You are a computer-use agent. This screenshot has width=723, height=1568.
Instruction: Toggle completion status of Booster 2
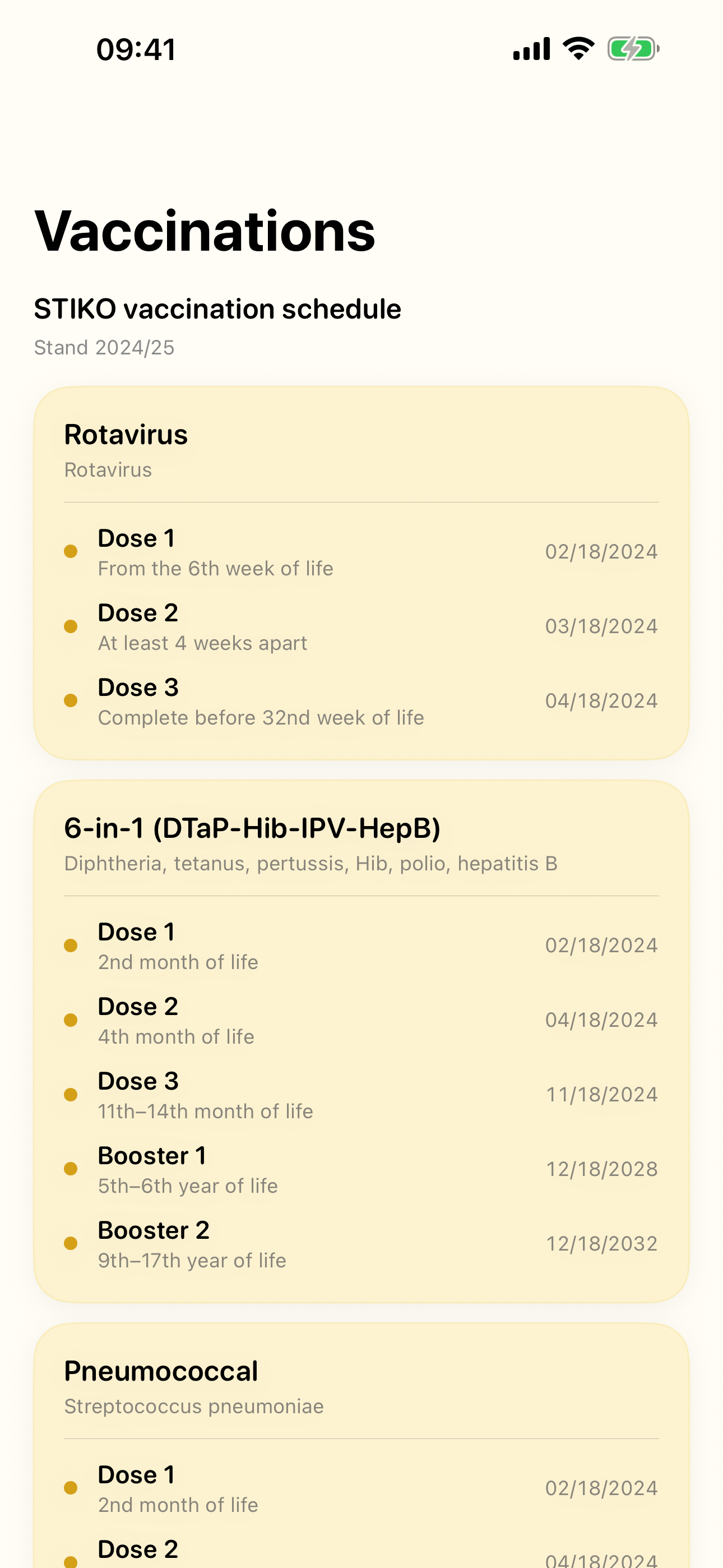(71, 1243)
